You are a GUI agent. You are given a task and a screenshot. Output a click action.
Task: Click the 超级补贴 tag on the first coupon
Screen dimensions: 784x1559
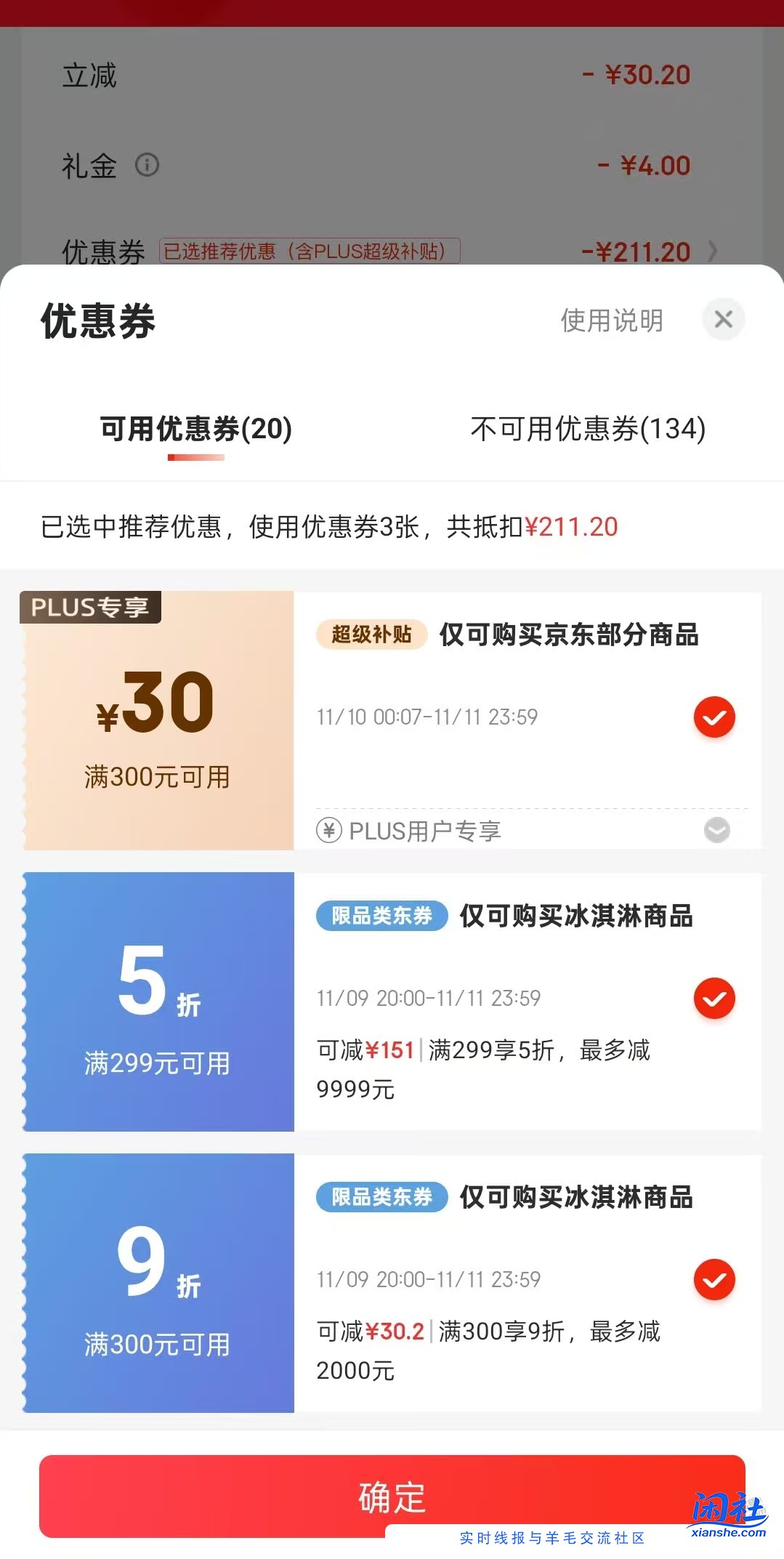(371, 635)
